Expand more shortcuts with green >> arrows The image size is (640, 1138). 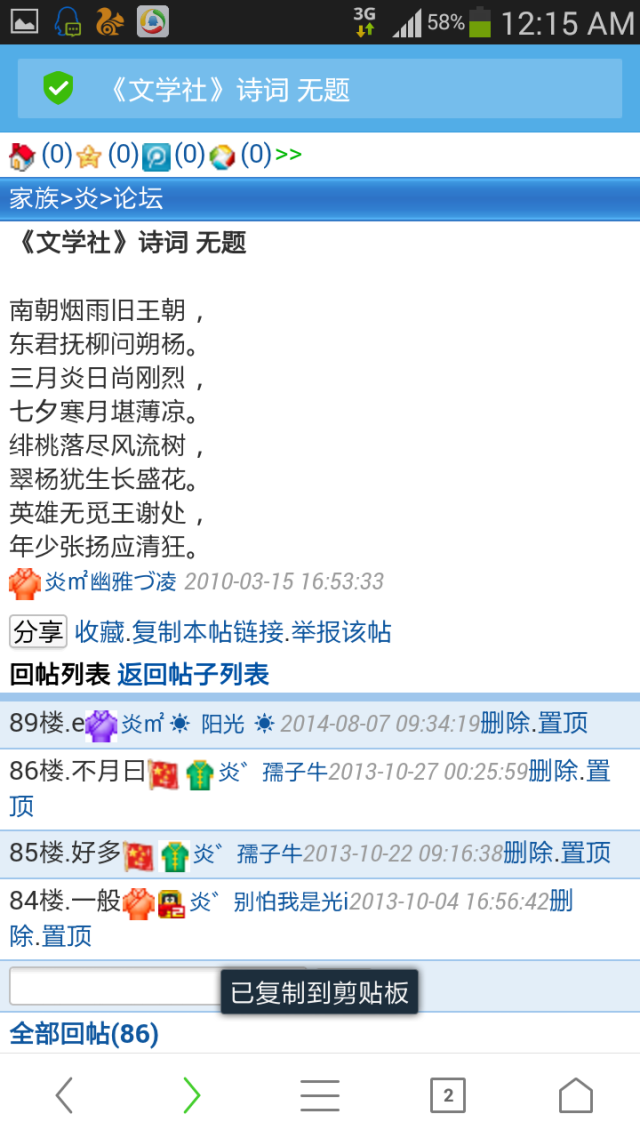(288, 155)
